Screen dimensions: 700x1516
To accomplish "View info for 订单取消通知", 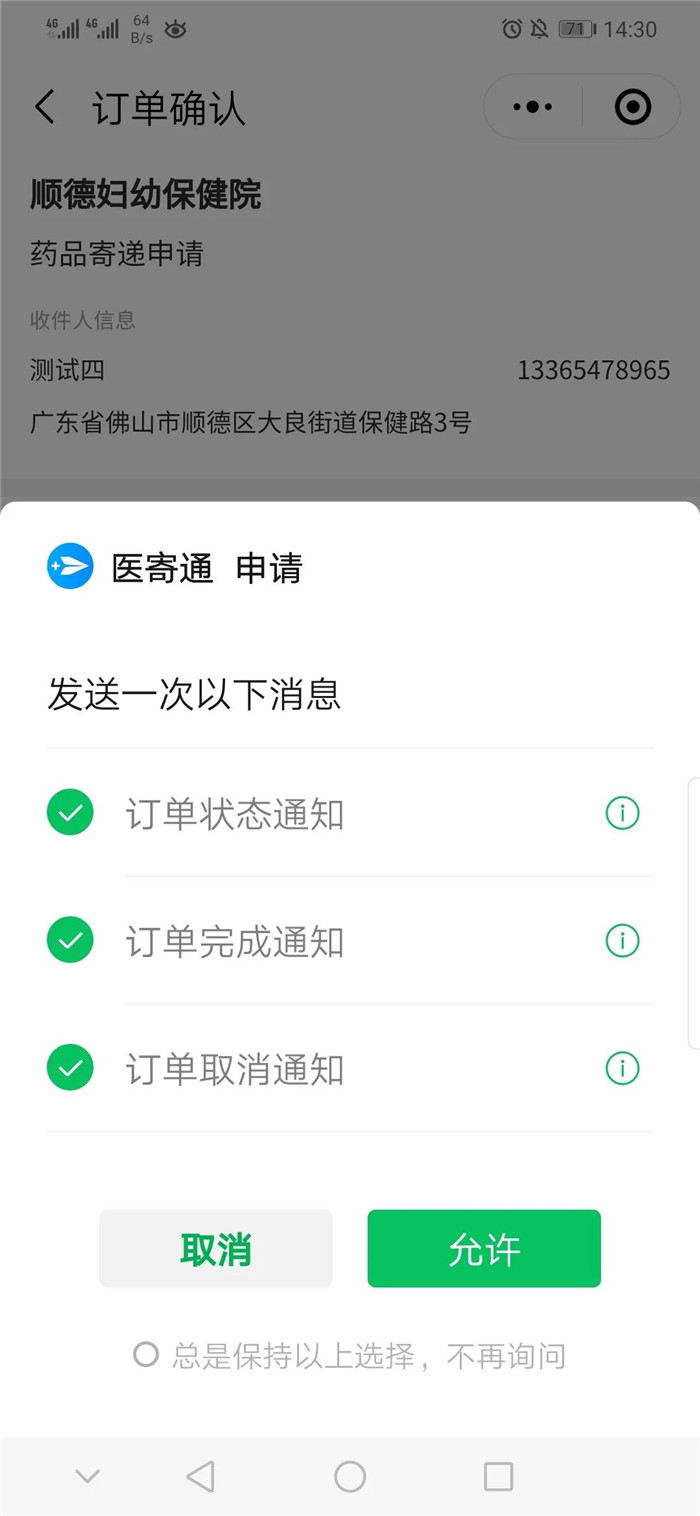I will click(622, 1068).
